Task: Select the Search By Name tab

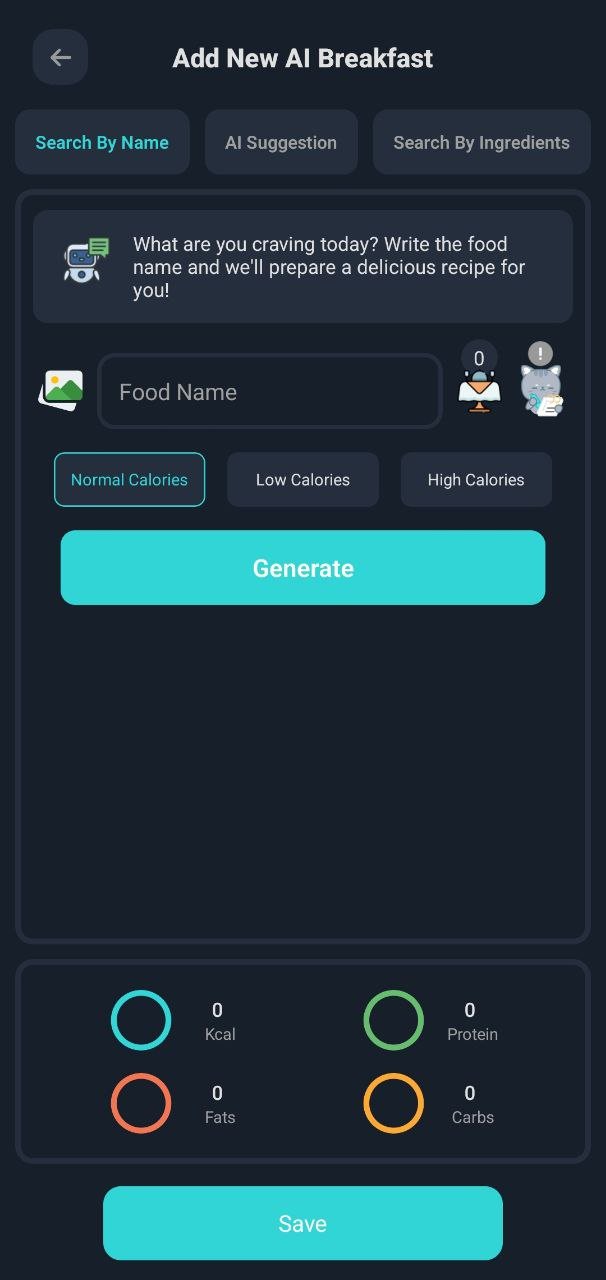Action: [102, 142]
